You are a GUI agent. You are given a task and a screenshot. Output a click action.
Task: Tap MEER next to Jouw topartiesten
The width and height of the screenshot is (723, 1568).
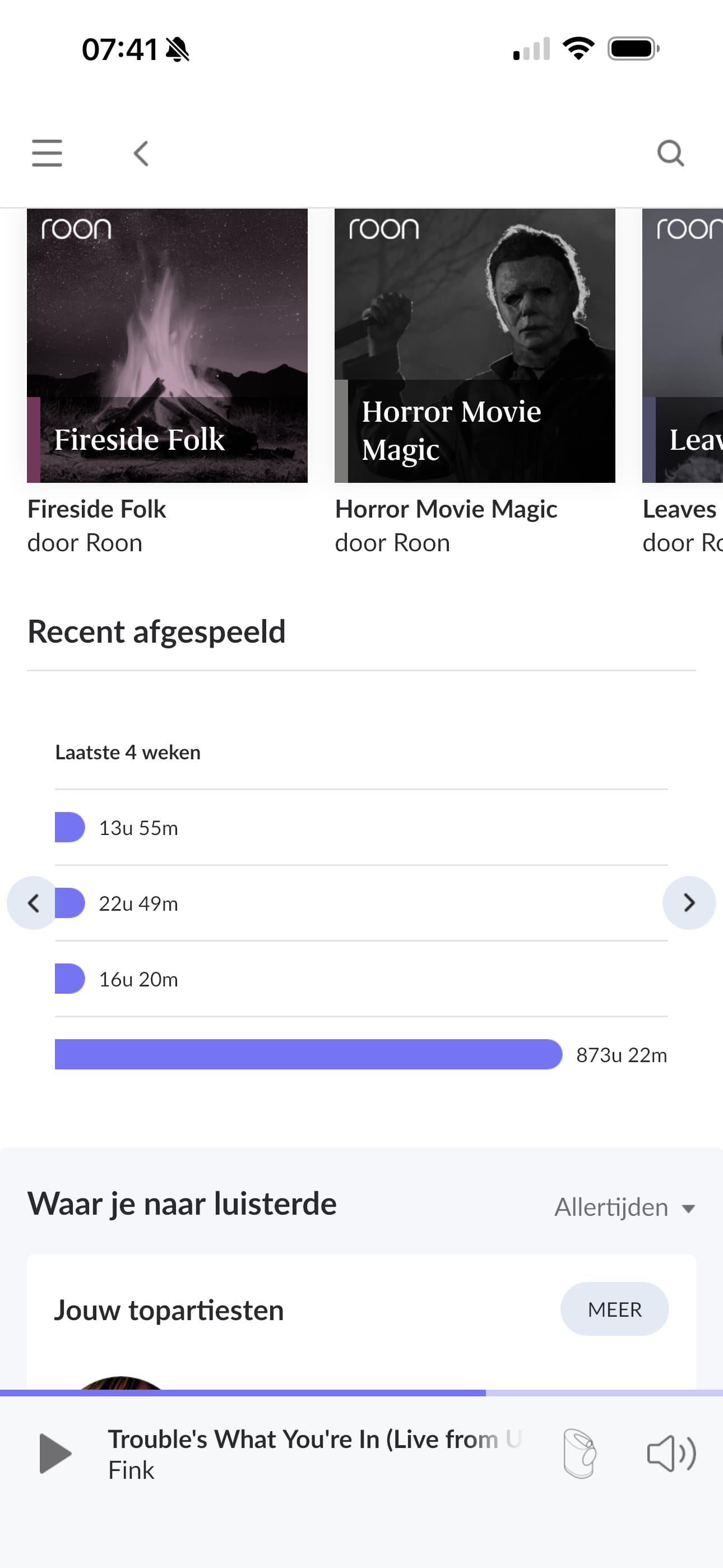[614, 1309]
